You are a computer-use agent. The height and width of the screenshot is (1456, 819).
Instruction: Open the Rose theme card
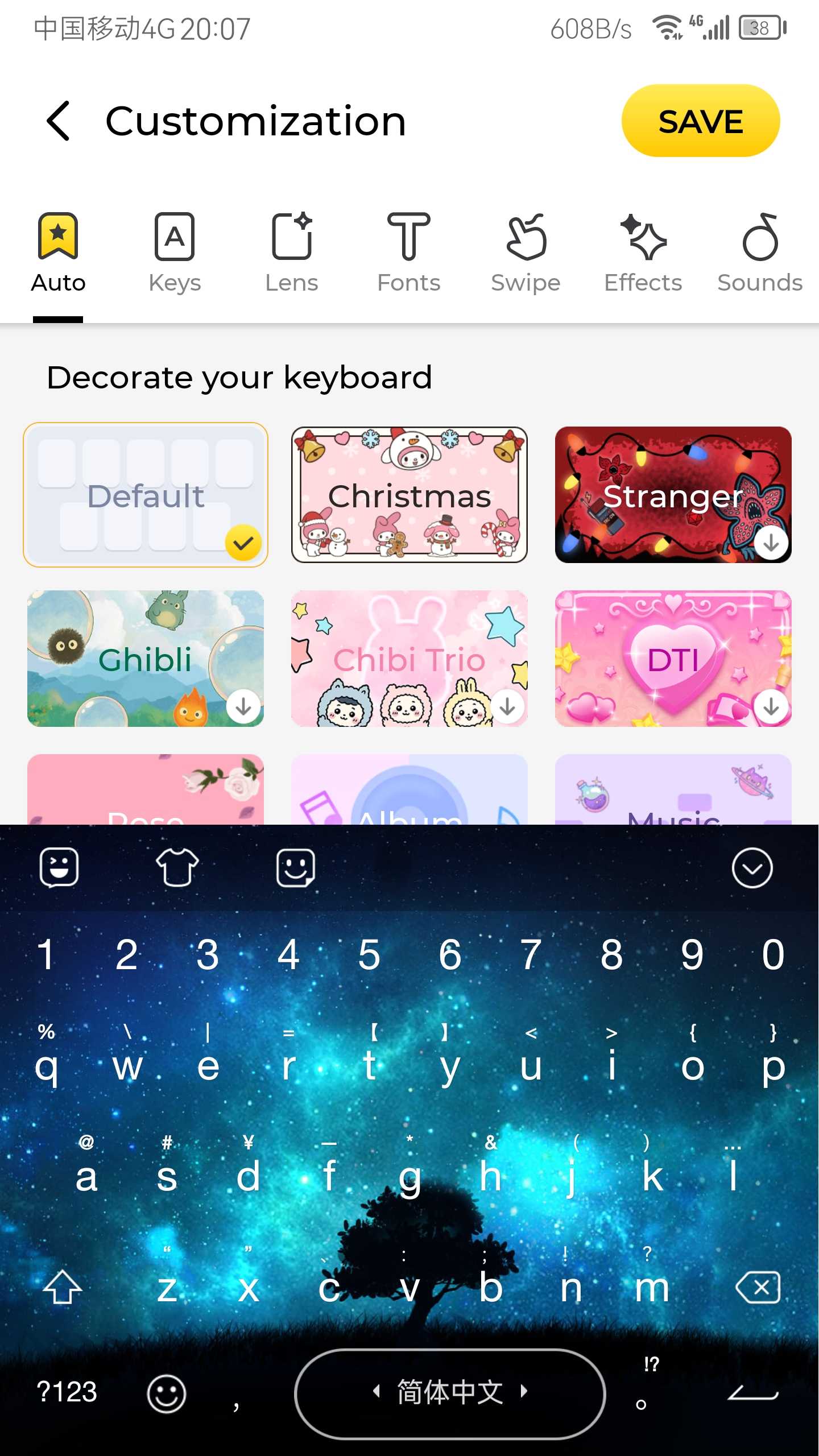pyautogui.click(x=146, y=792)
